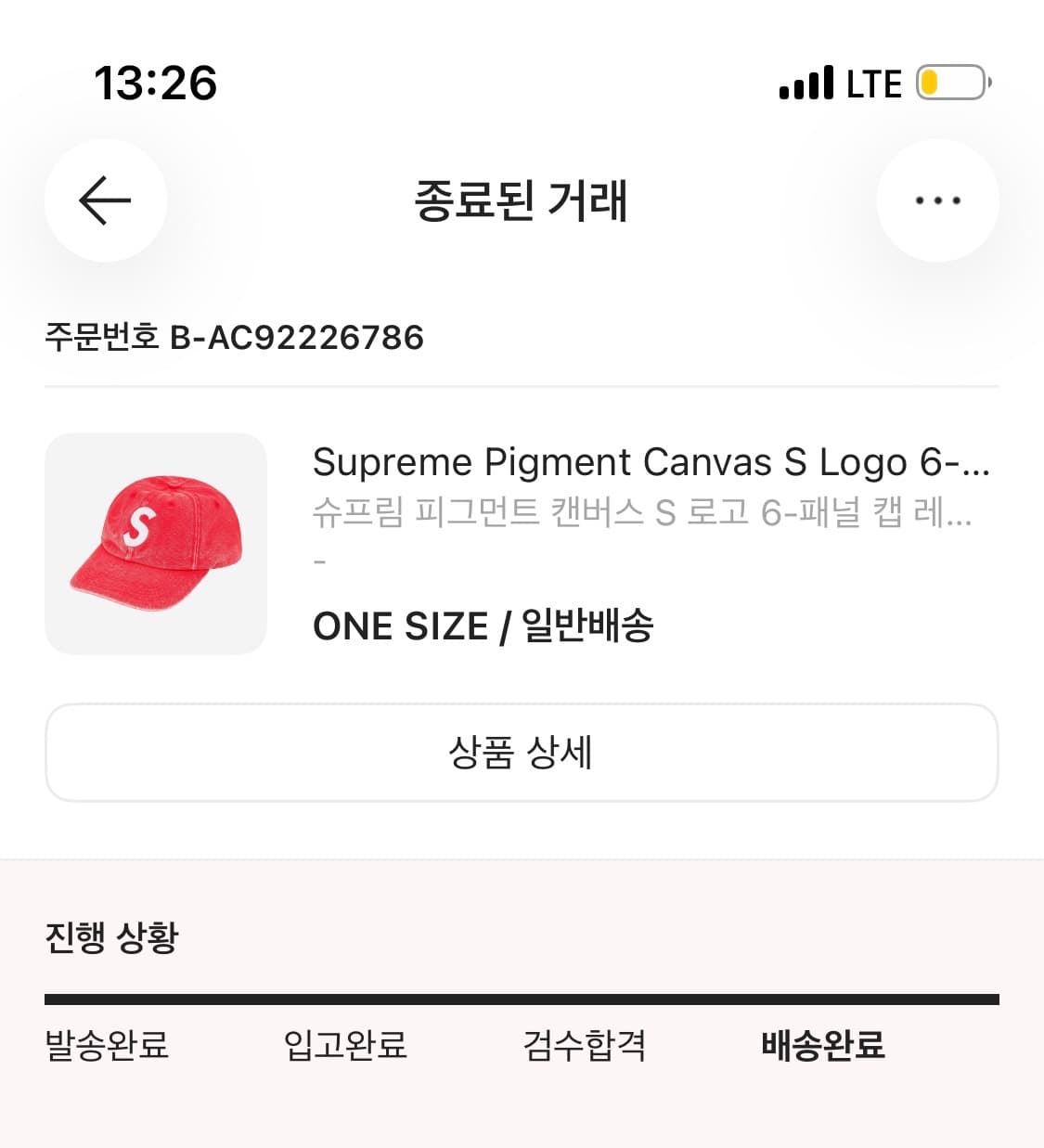Tap the cellular signal bars icon
This screenshot has height=1148, width=1044.
(x=806, y=83)
